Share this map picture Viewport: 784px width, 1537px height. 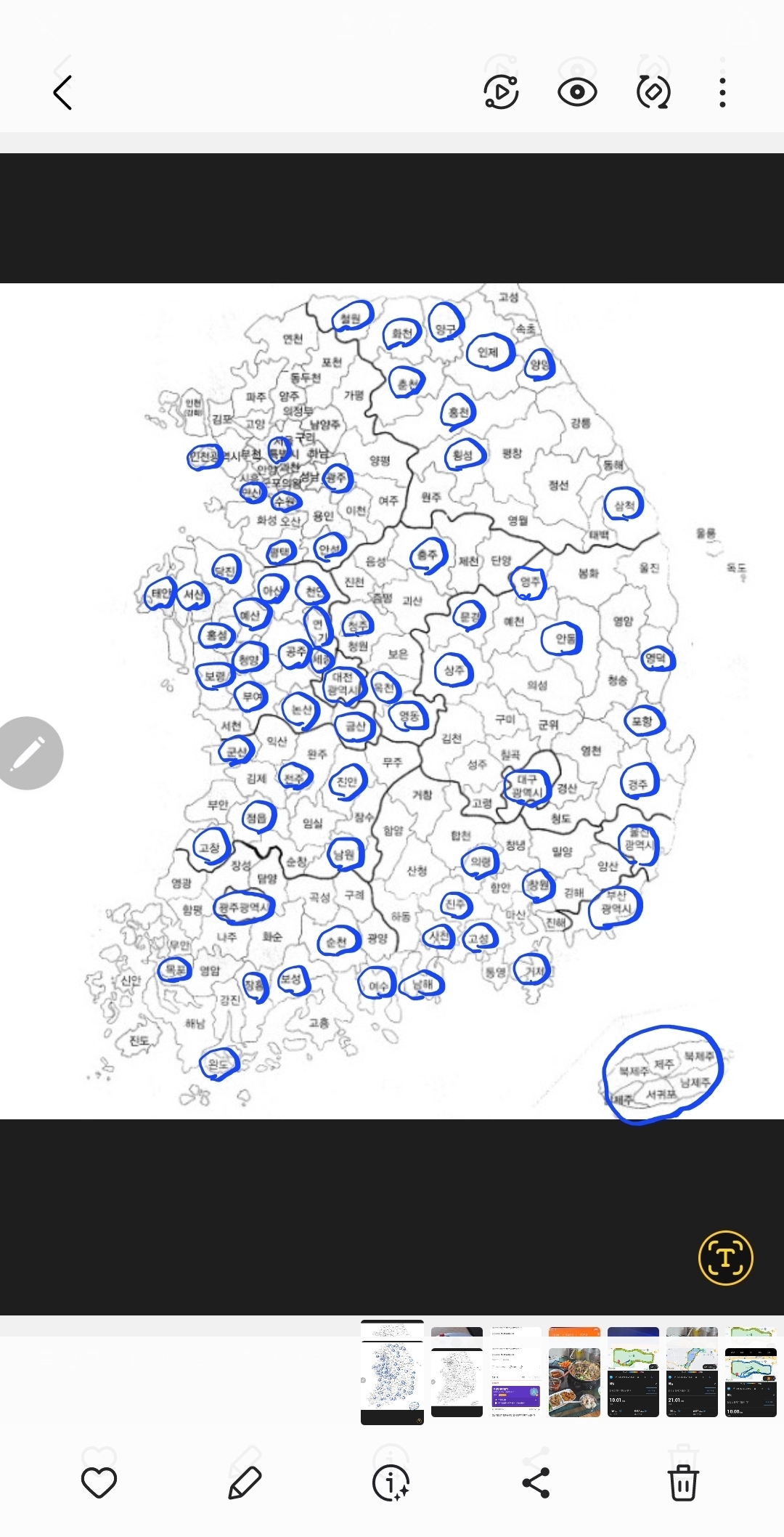point(536,1483)
